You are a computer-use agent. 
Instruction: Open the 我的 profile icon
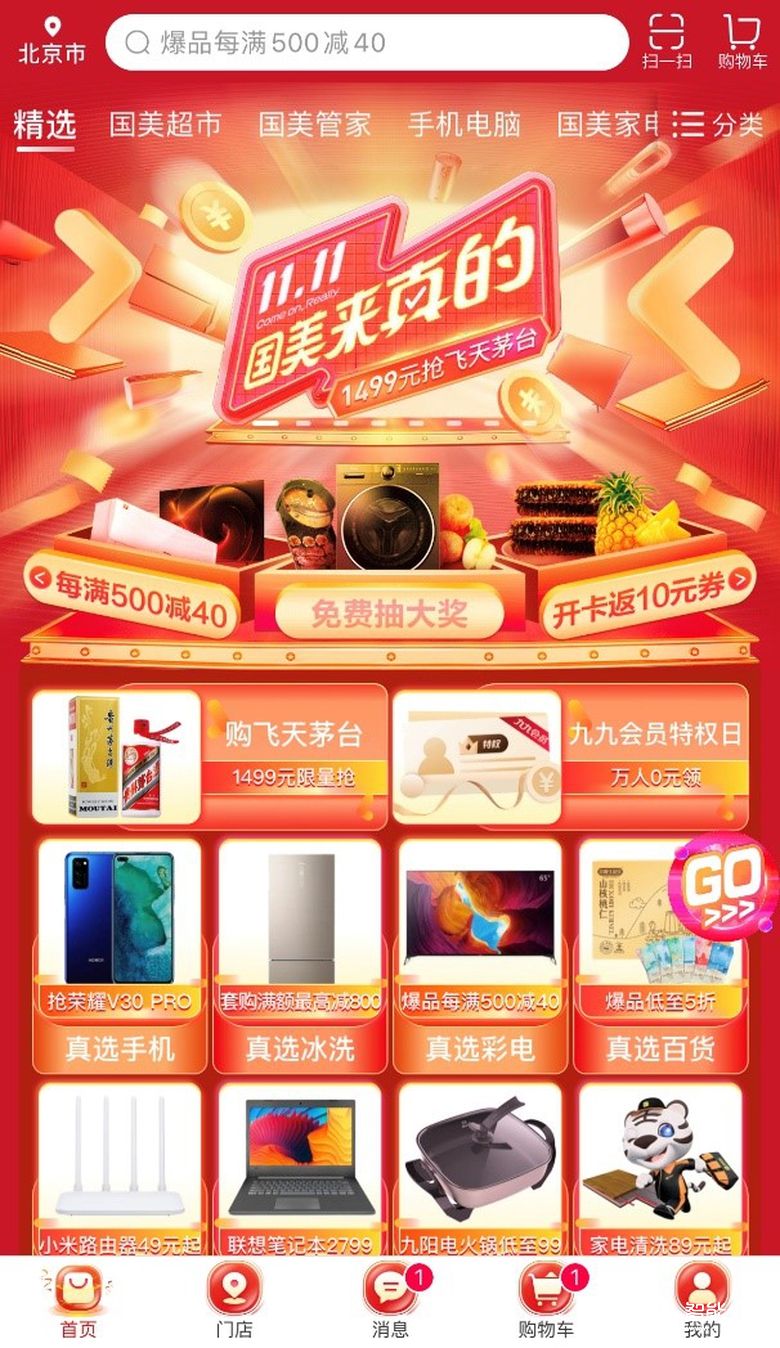click(701, 1300)
